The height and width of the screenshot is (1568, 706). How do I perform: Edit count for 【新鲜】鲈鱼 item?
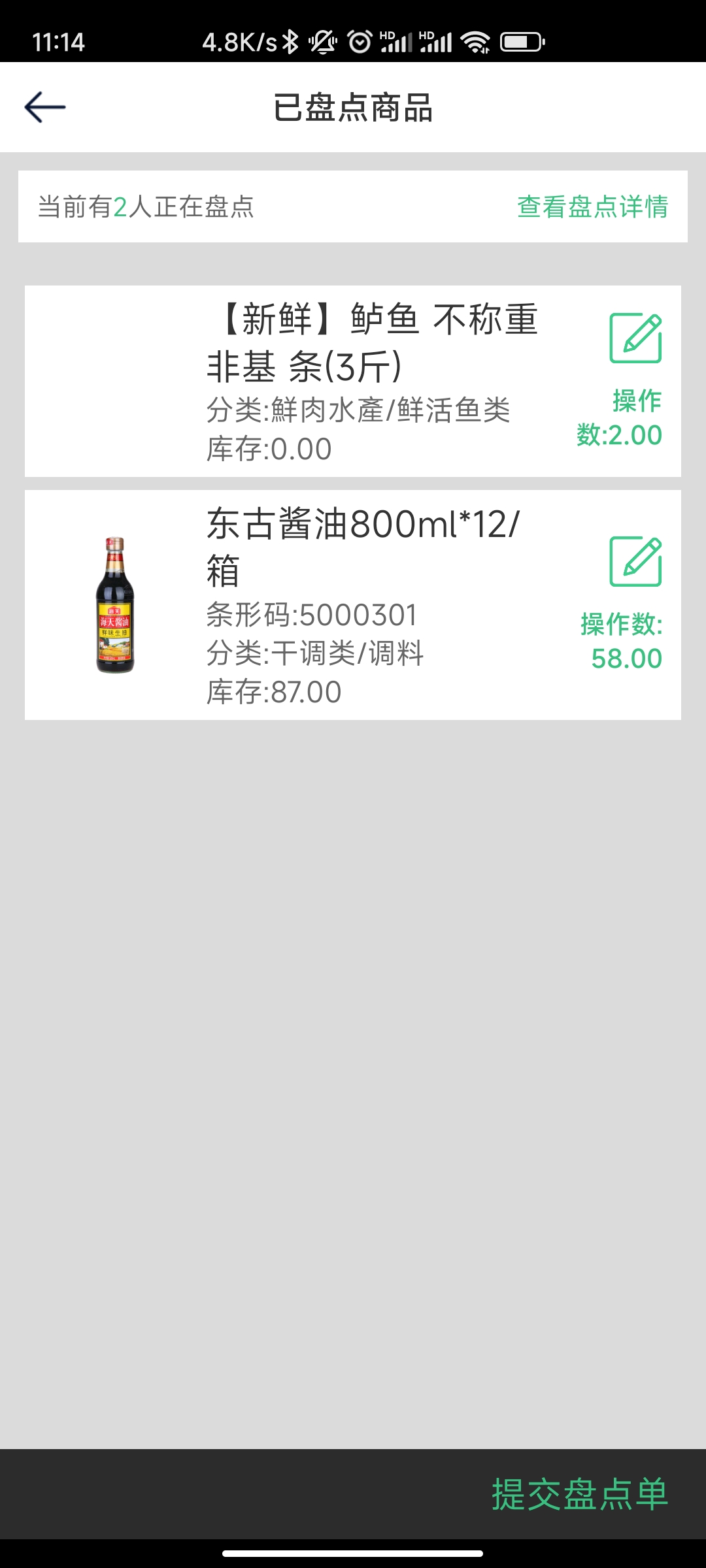pyautogui.click(x=635, y=338)
